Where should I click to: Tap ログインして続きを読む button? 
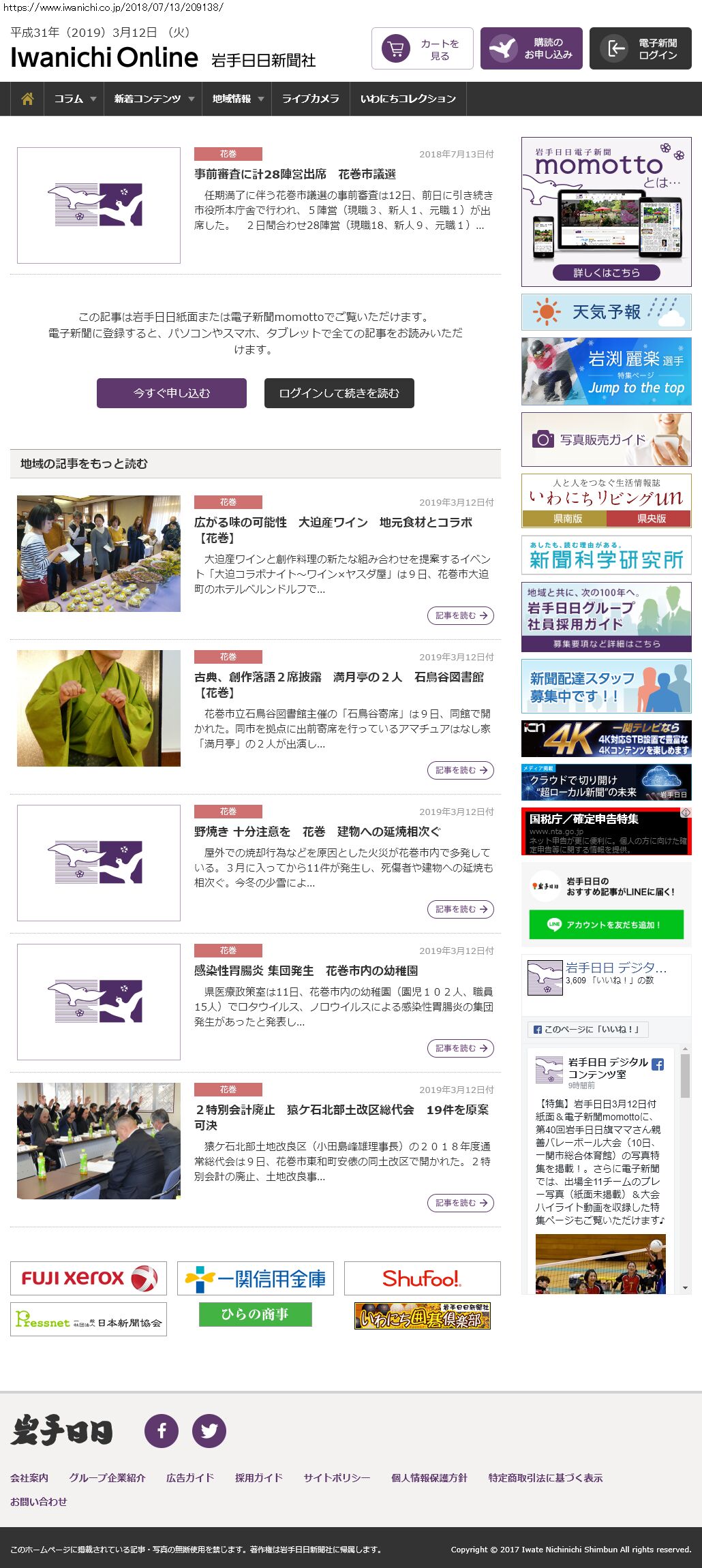339,393
